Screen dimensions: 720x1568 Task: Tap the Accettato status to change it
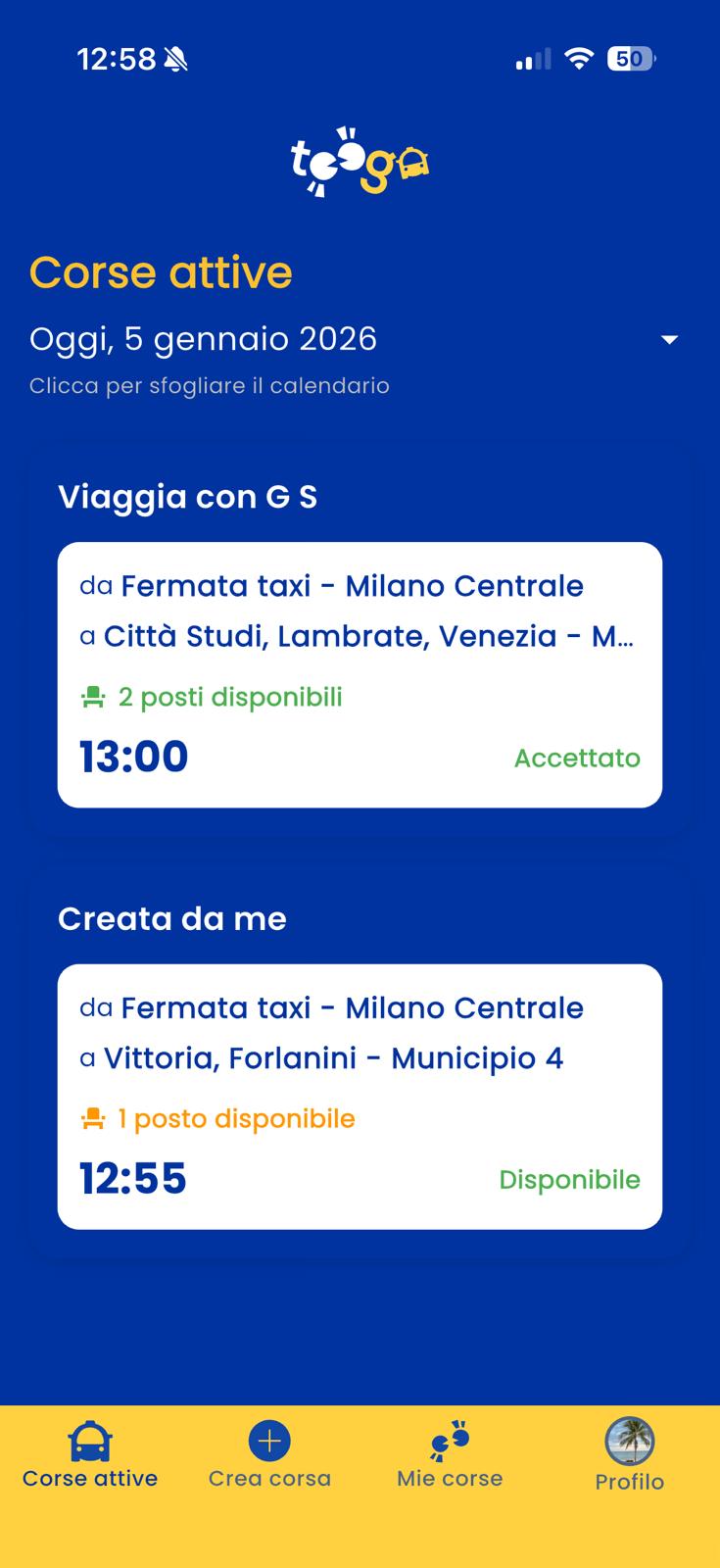tap(577, 758)
